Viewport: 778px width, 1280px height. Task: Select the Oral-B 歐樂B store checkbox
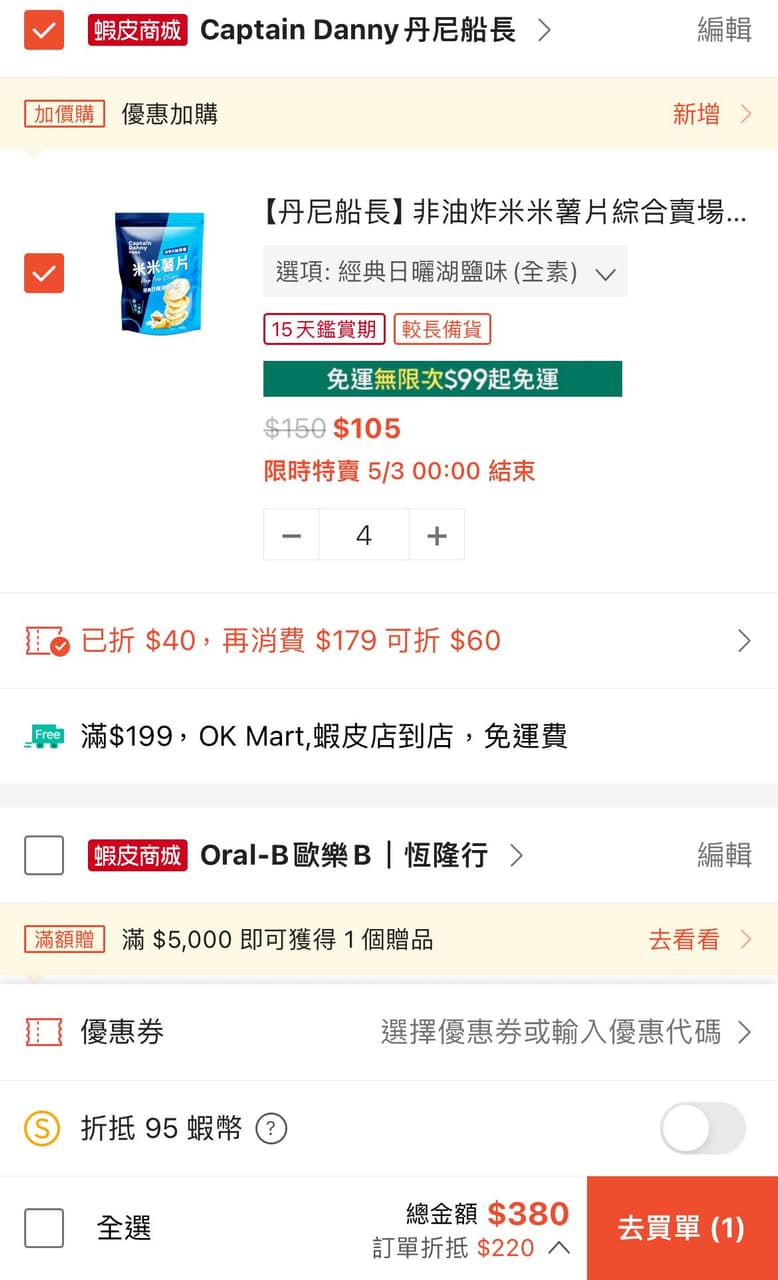(x=44, y=855)
